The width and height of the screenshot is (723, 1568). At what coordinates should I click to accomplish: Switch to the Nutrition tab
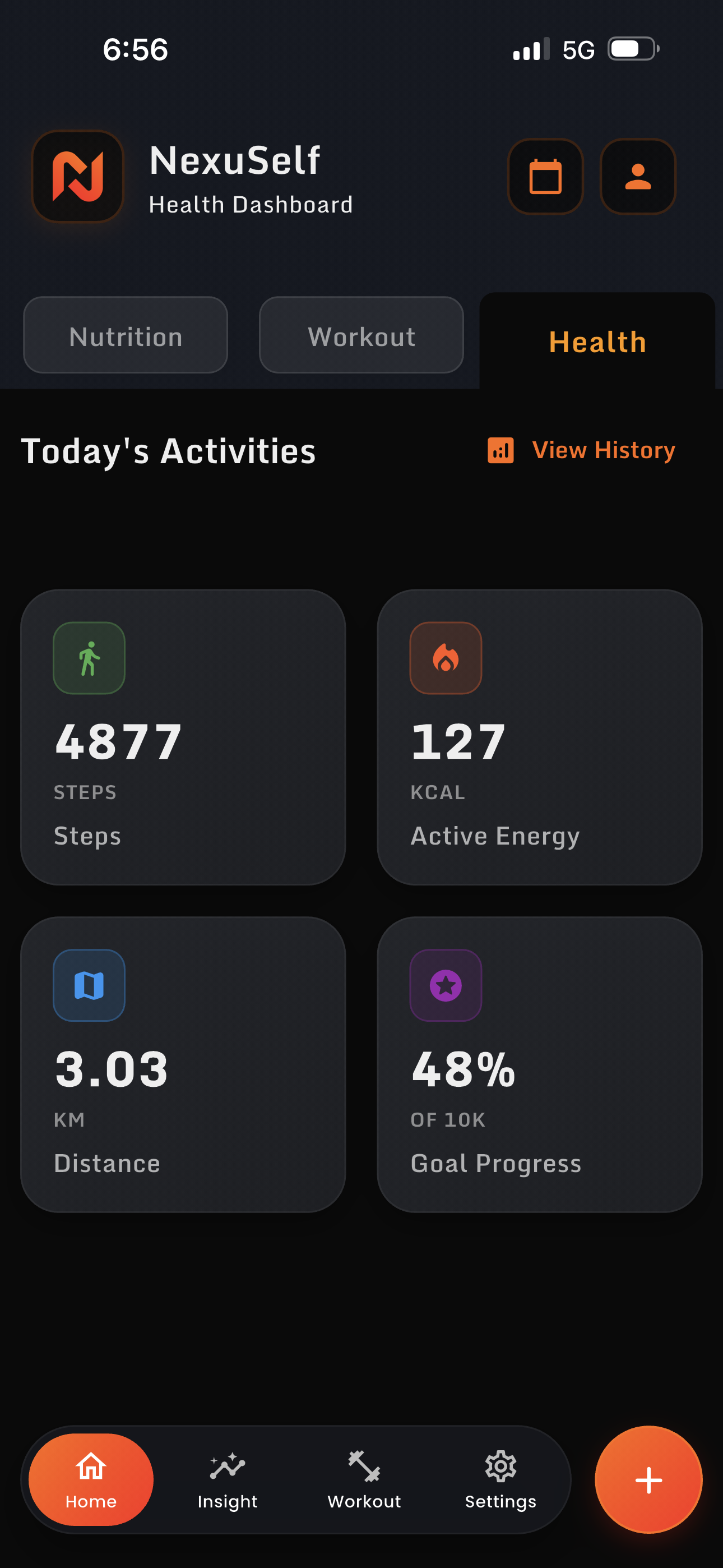(126, 335)
